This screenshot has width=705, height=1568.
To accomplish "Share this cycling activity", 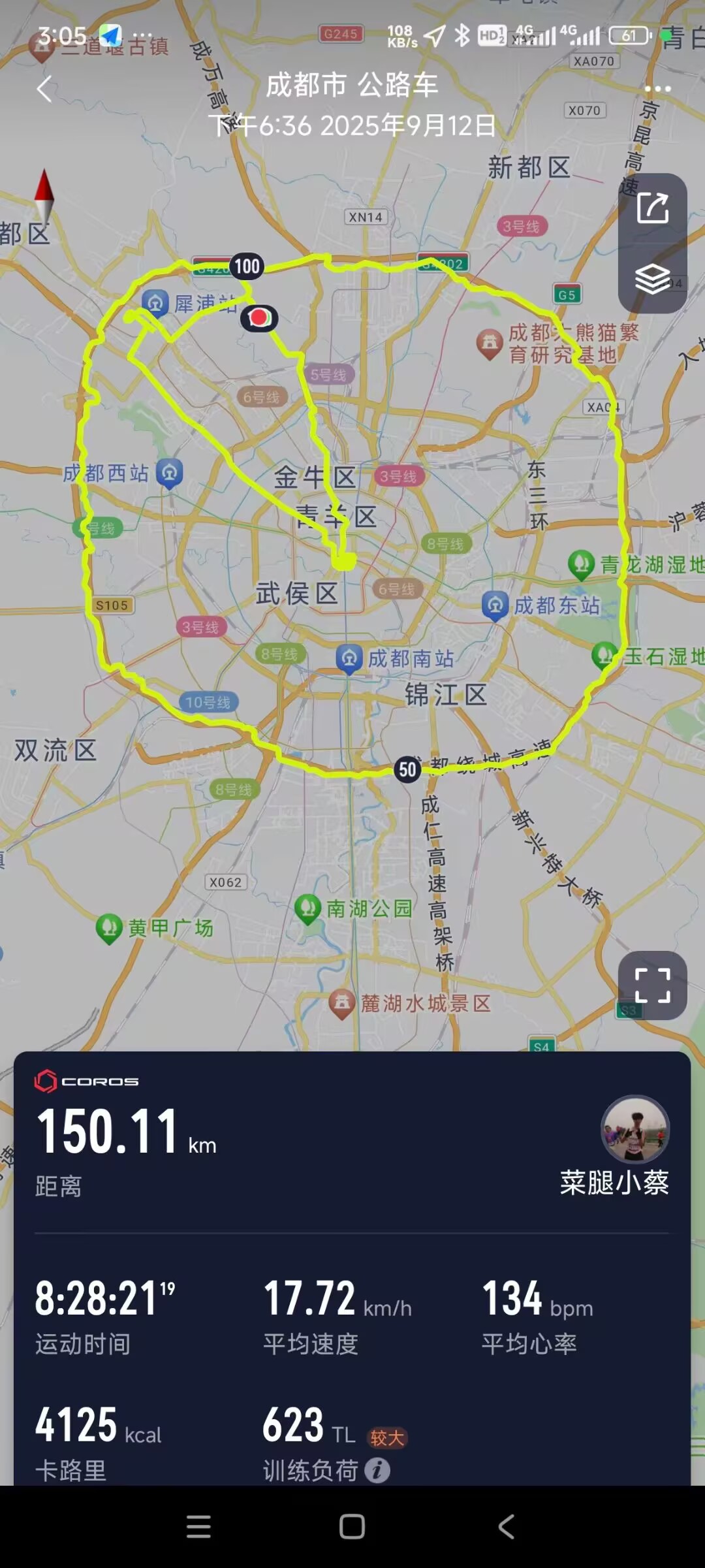I will point(652,208).
